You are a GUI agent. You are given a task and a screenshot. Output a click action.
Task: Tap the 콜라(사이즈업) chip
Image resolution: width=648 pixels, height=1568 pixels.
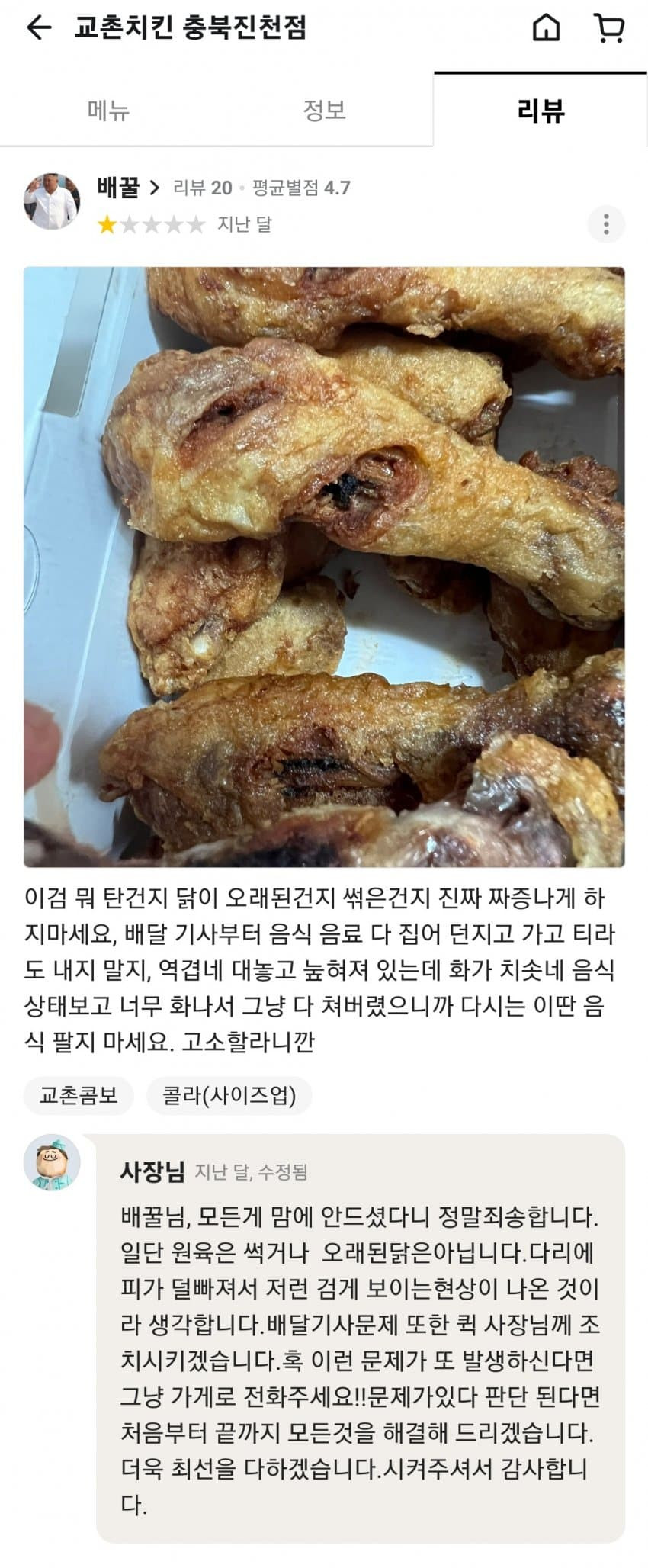coord(229,1096)
